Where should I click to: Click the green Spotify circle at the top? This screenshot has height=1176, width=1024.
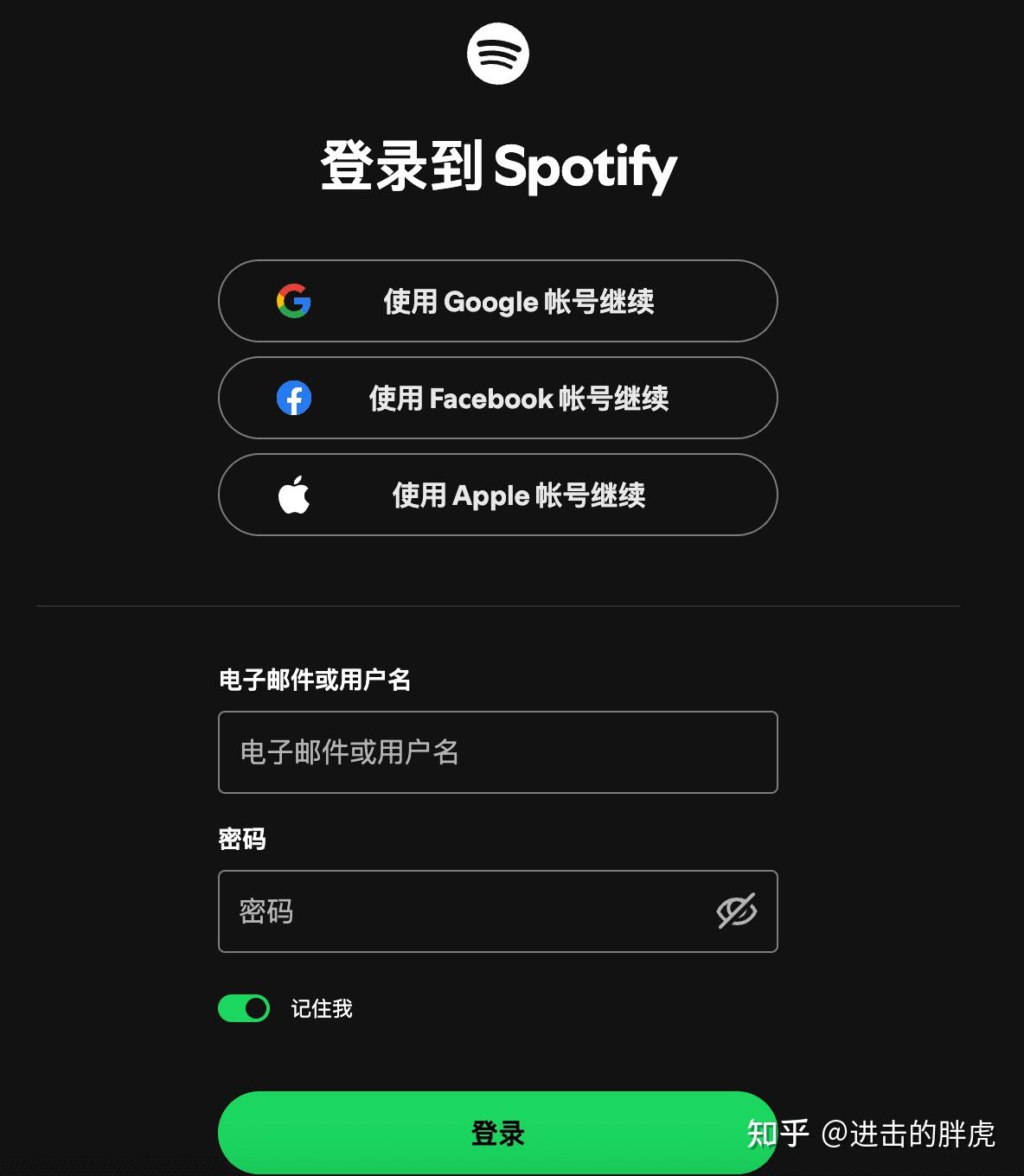498,54
